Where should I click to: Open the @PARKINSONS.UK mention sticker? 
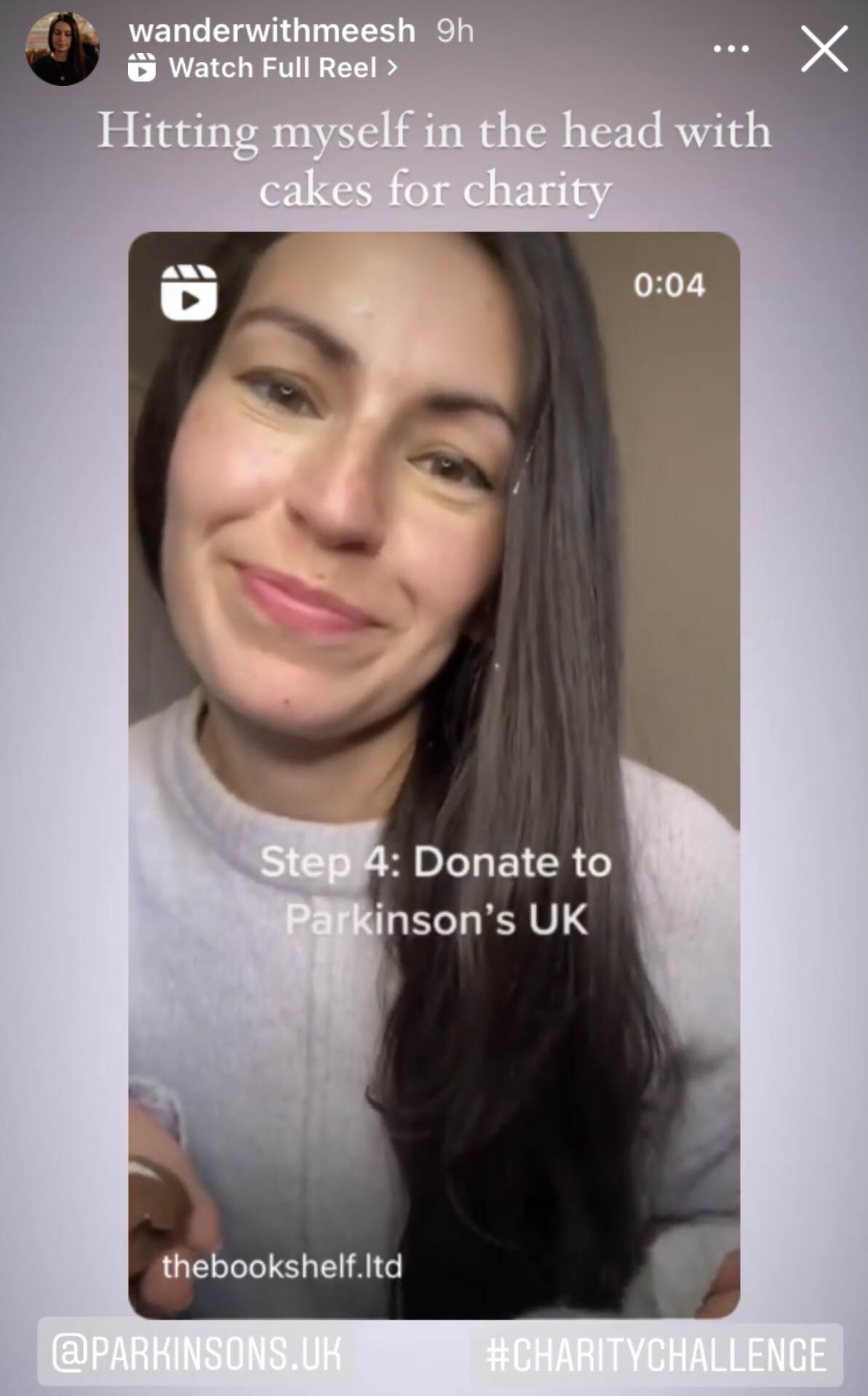pyautogui.click(x=196, y=1354)
